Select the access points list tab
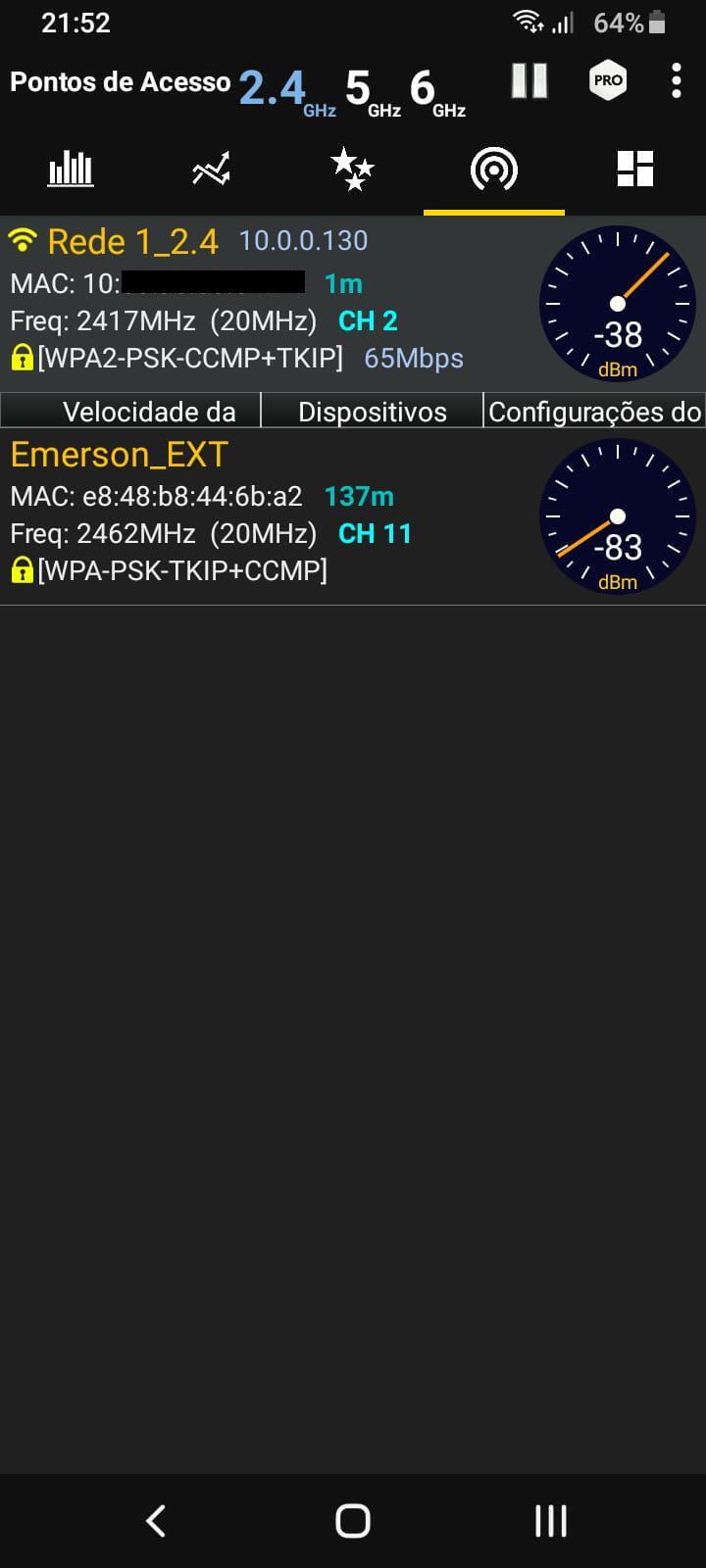This screenshot has height=1568, width=706. click(x=494, y=170)
